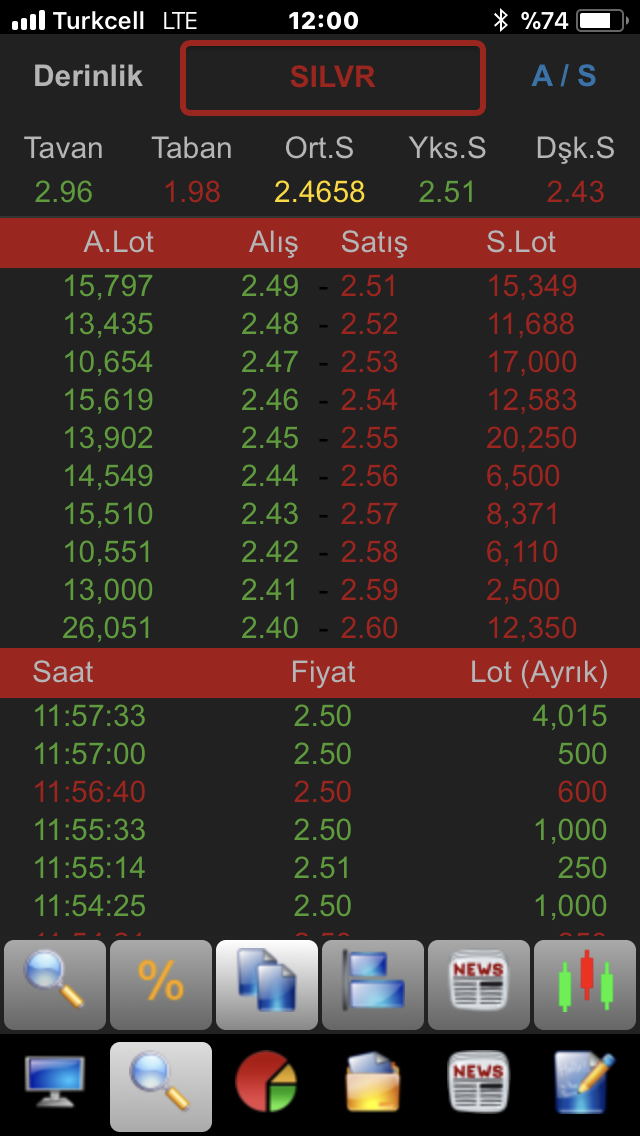Open the percent view in the toolbar

[x=161, y=985]
